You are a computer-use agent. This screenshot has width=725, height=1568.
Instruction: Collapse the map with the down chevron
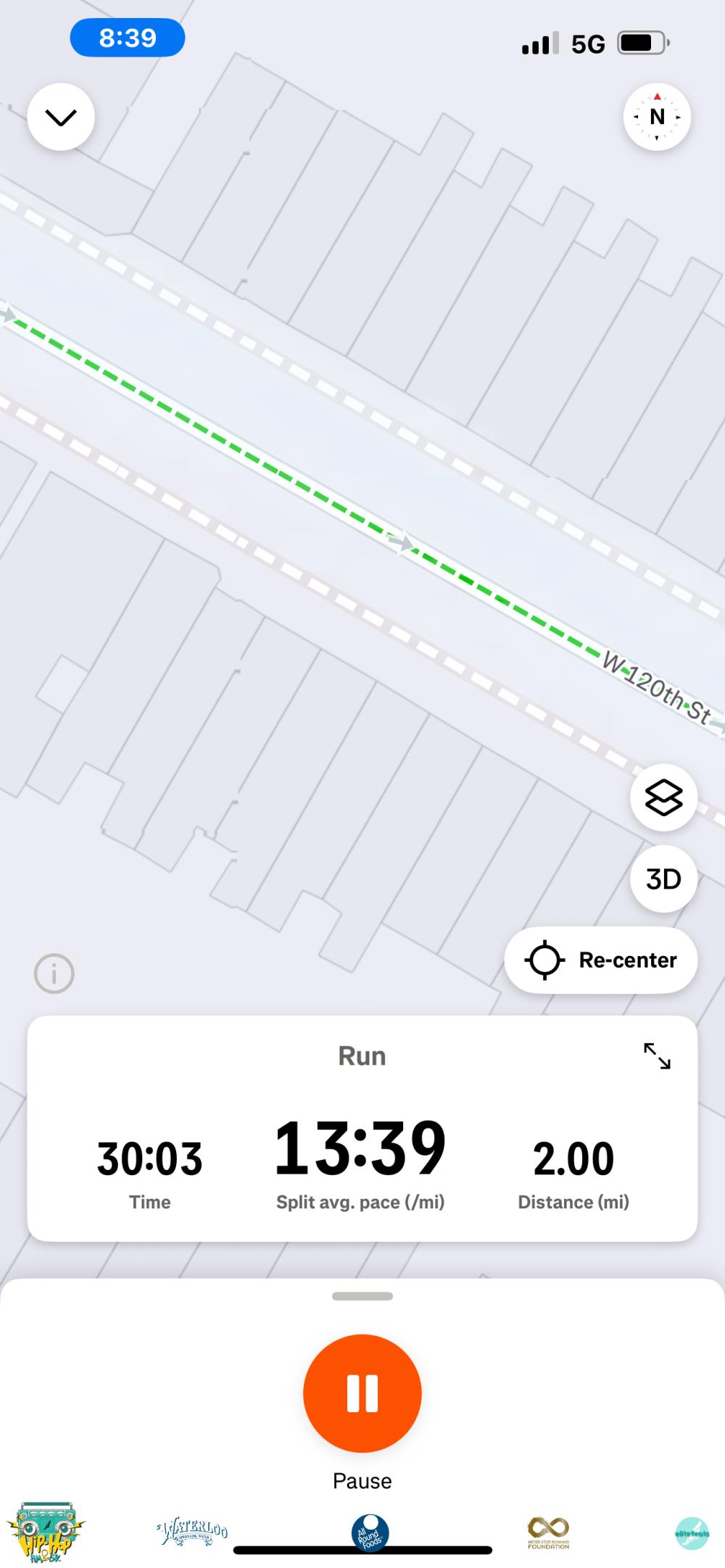61,117
